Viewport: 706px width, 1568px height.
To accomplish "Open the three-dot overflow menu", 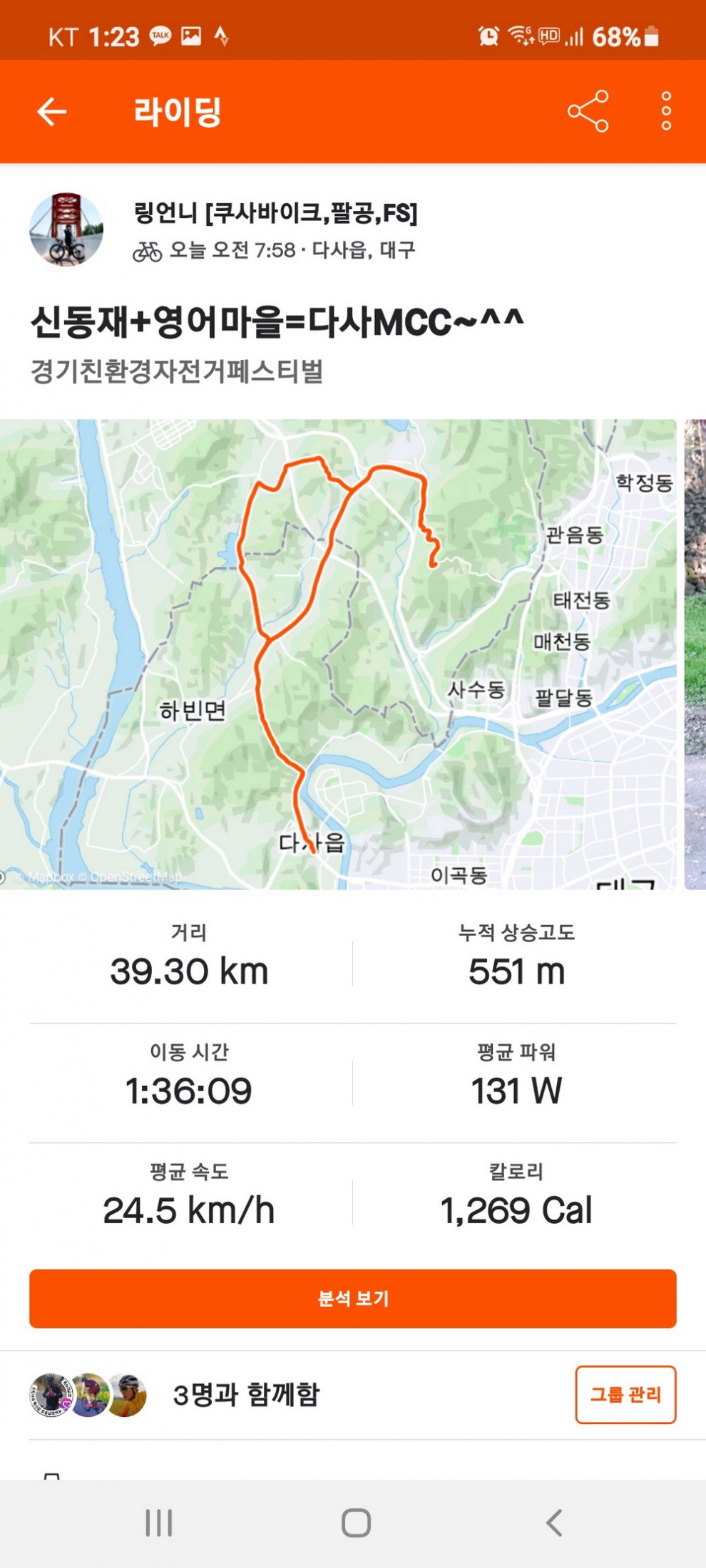I will 666,111.
